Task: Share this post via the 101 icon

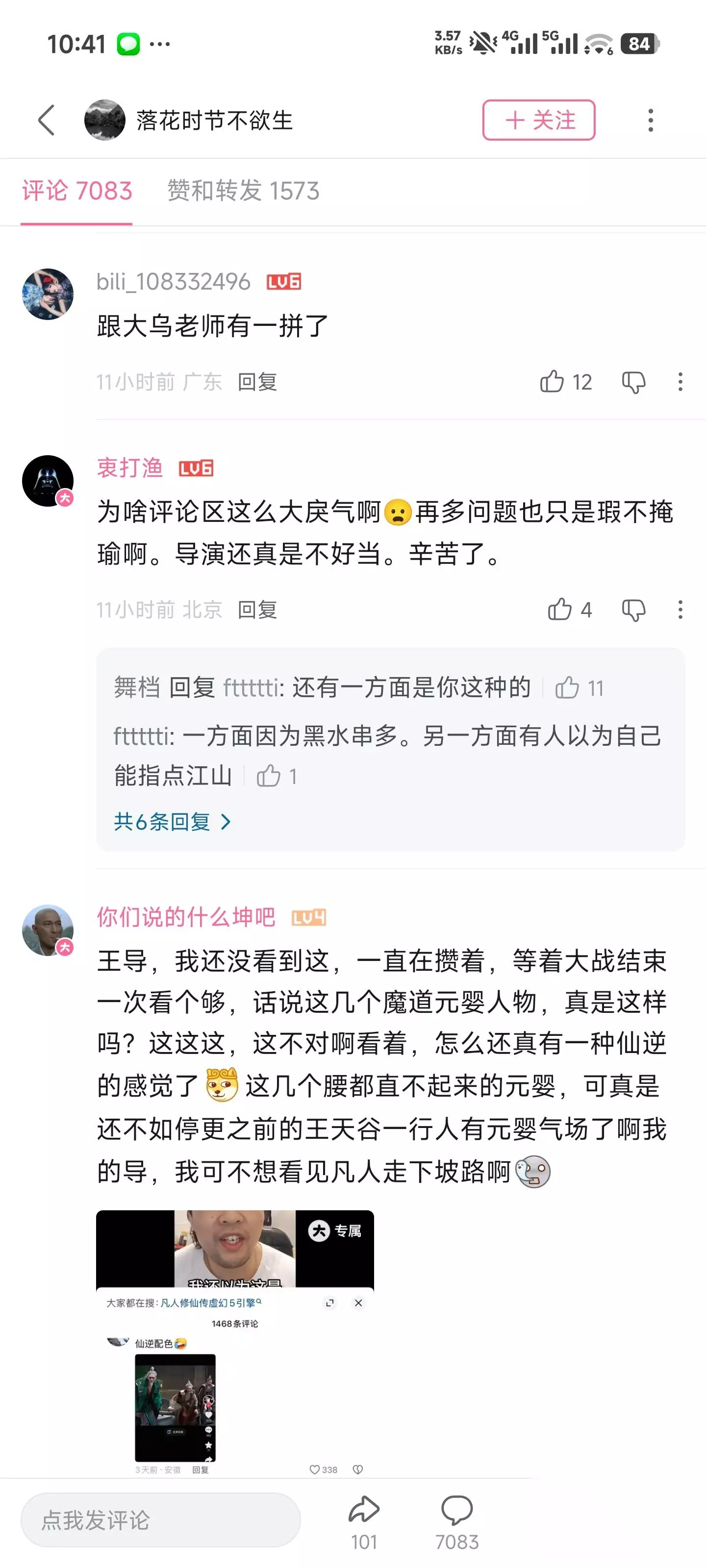Action: pyautogui.click(x=364, y=1522)
